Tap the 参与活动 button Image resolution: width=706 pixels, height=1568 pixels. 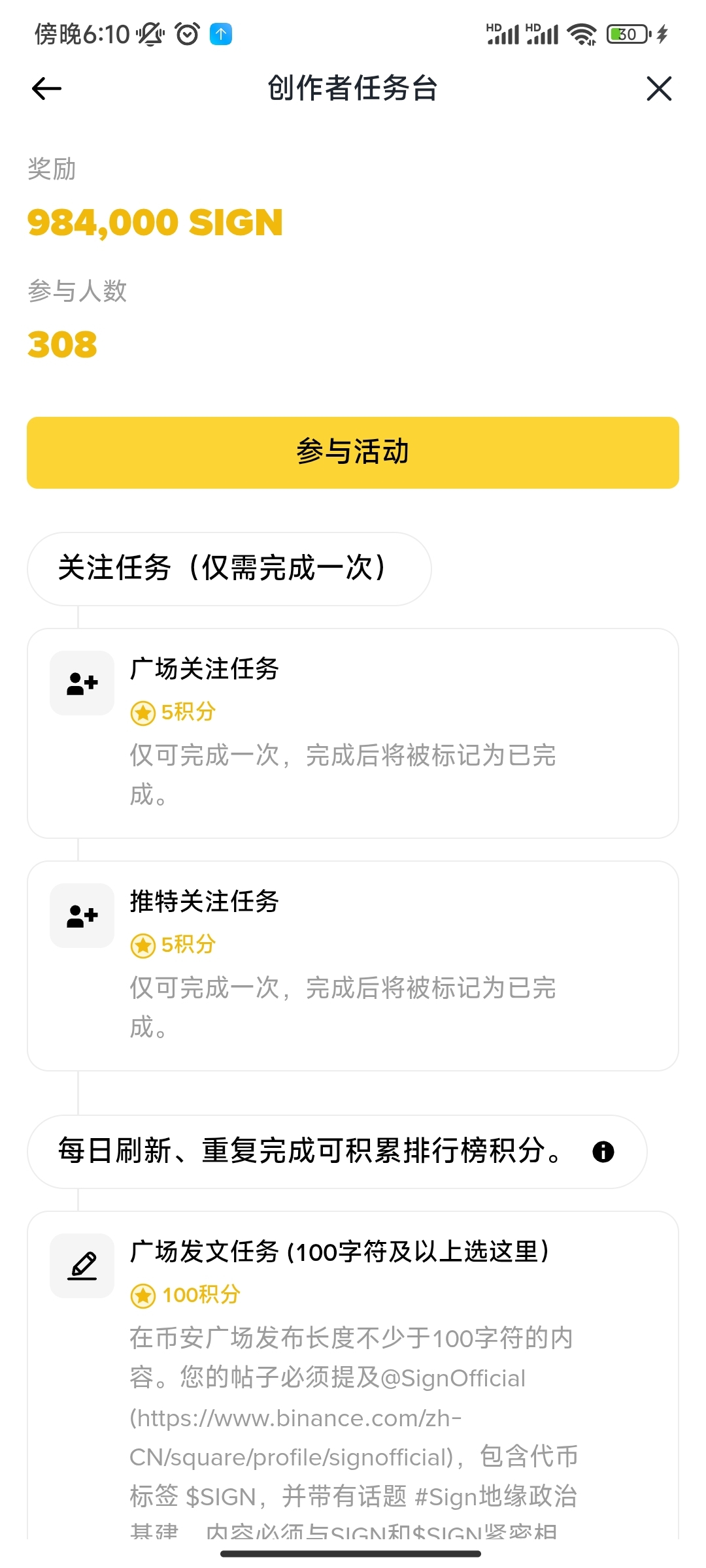pos(353,452)
